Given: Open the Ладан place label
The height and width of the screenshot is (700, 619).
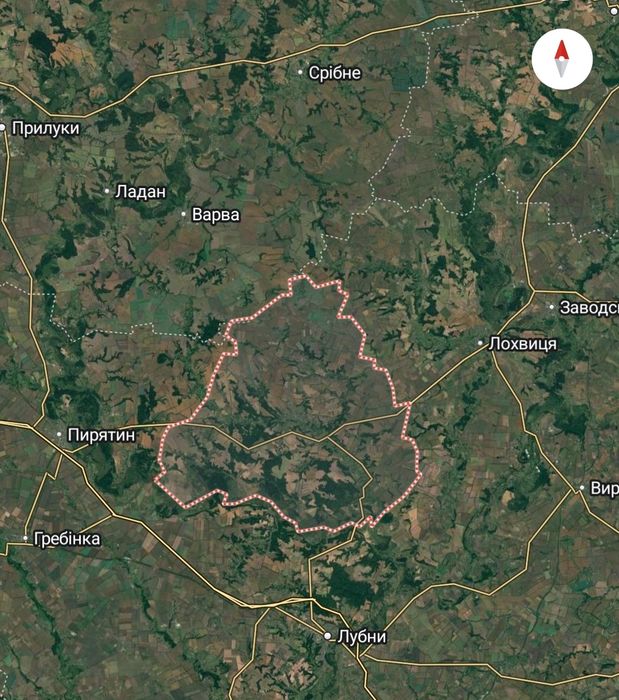Looking at the screenshot, I should [140, 190].
